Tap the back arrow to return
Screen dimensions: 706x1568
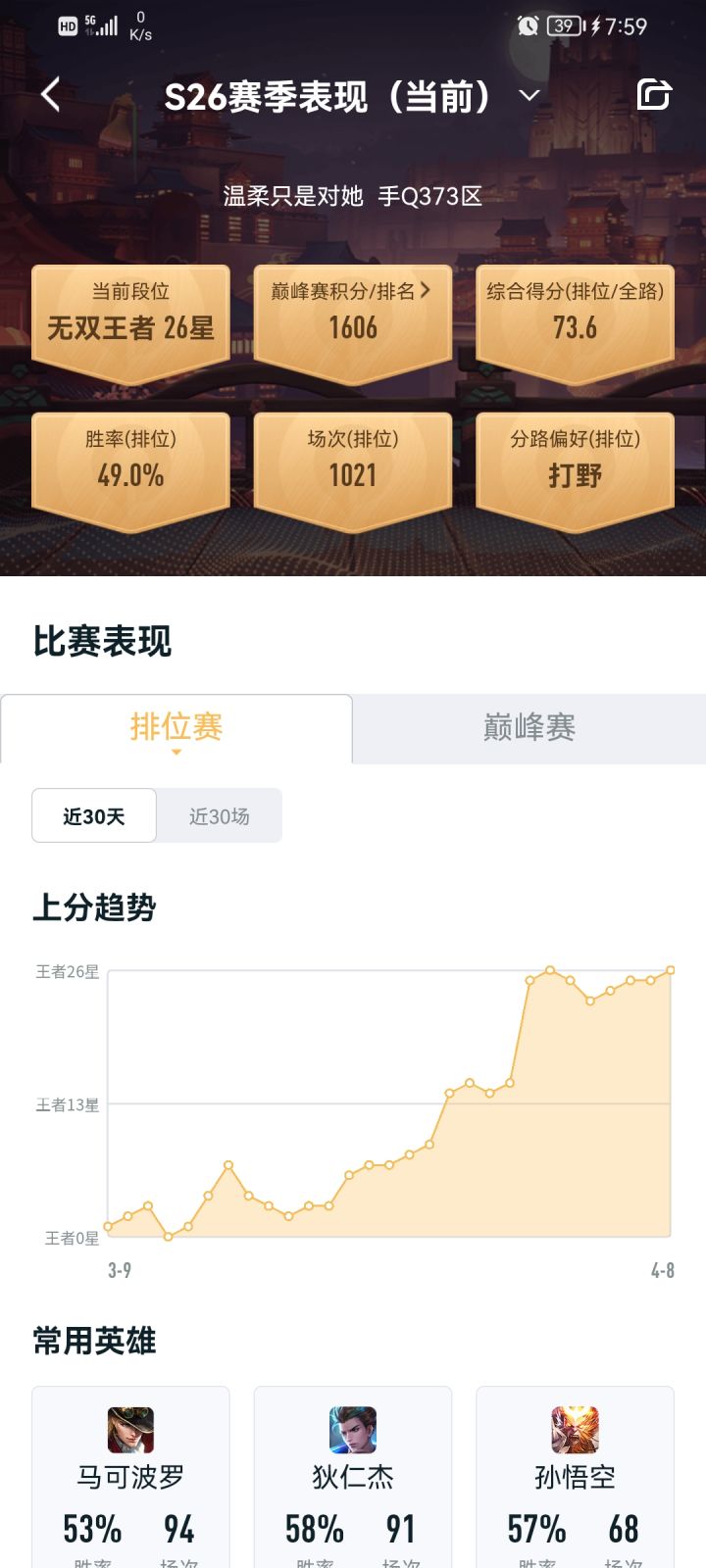(x=51, y=95)
